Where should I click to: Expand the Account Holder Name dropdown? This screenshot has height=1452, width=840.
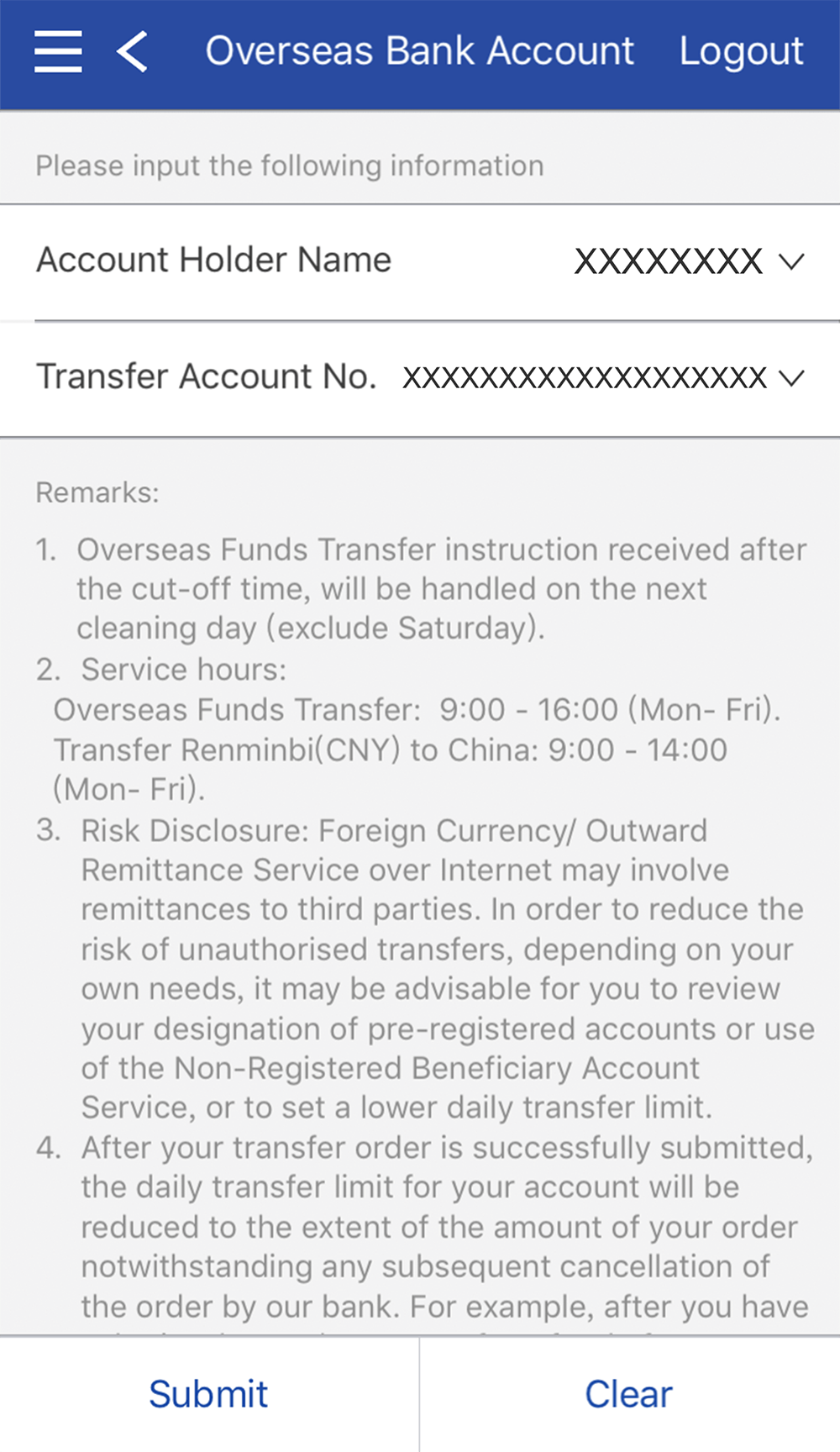[790, 262]
